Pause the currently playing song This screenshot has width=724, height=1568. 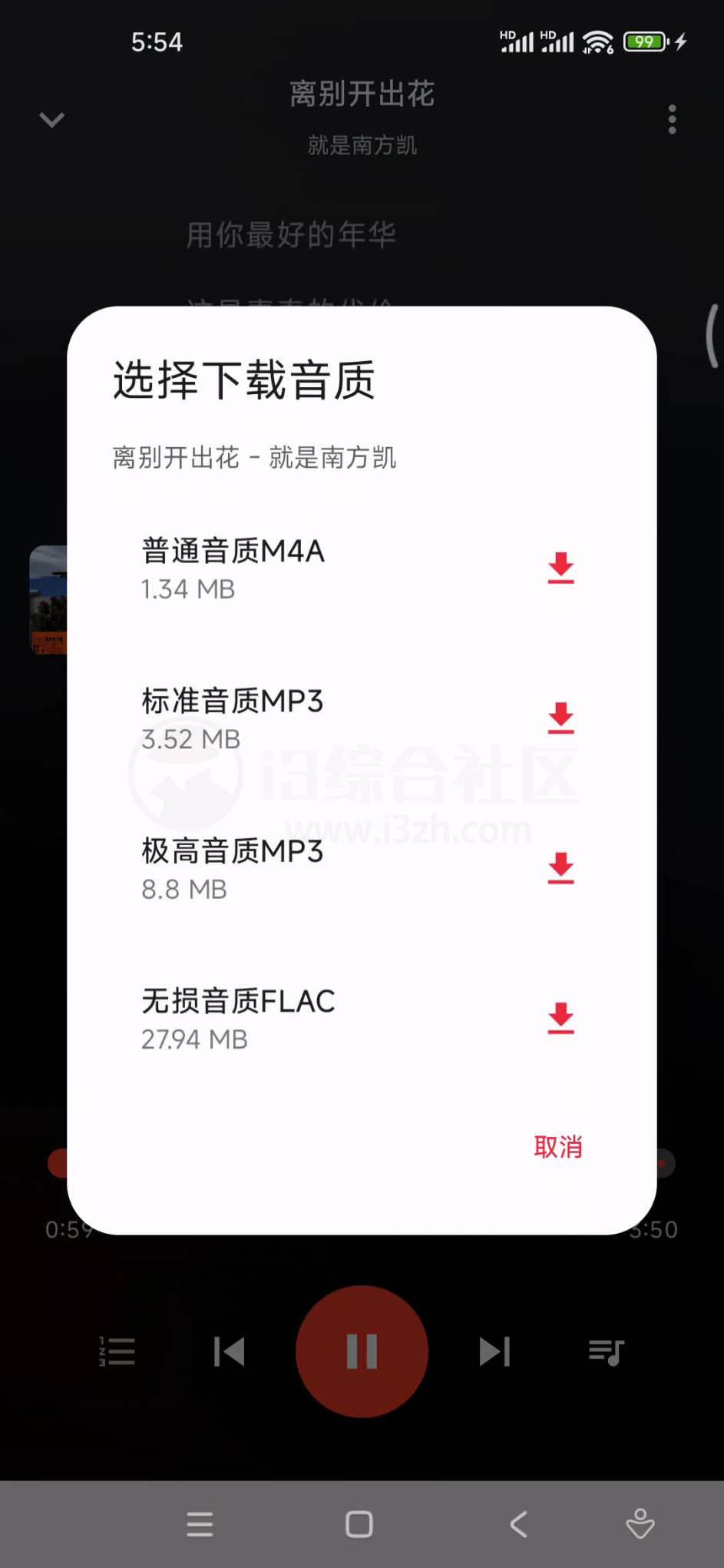(x=362, y=1352)
